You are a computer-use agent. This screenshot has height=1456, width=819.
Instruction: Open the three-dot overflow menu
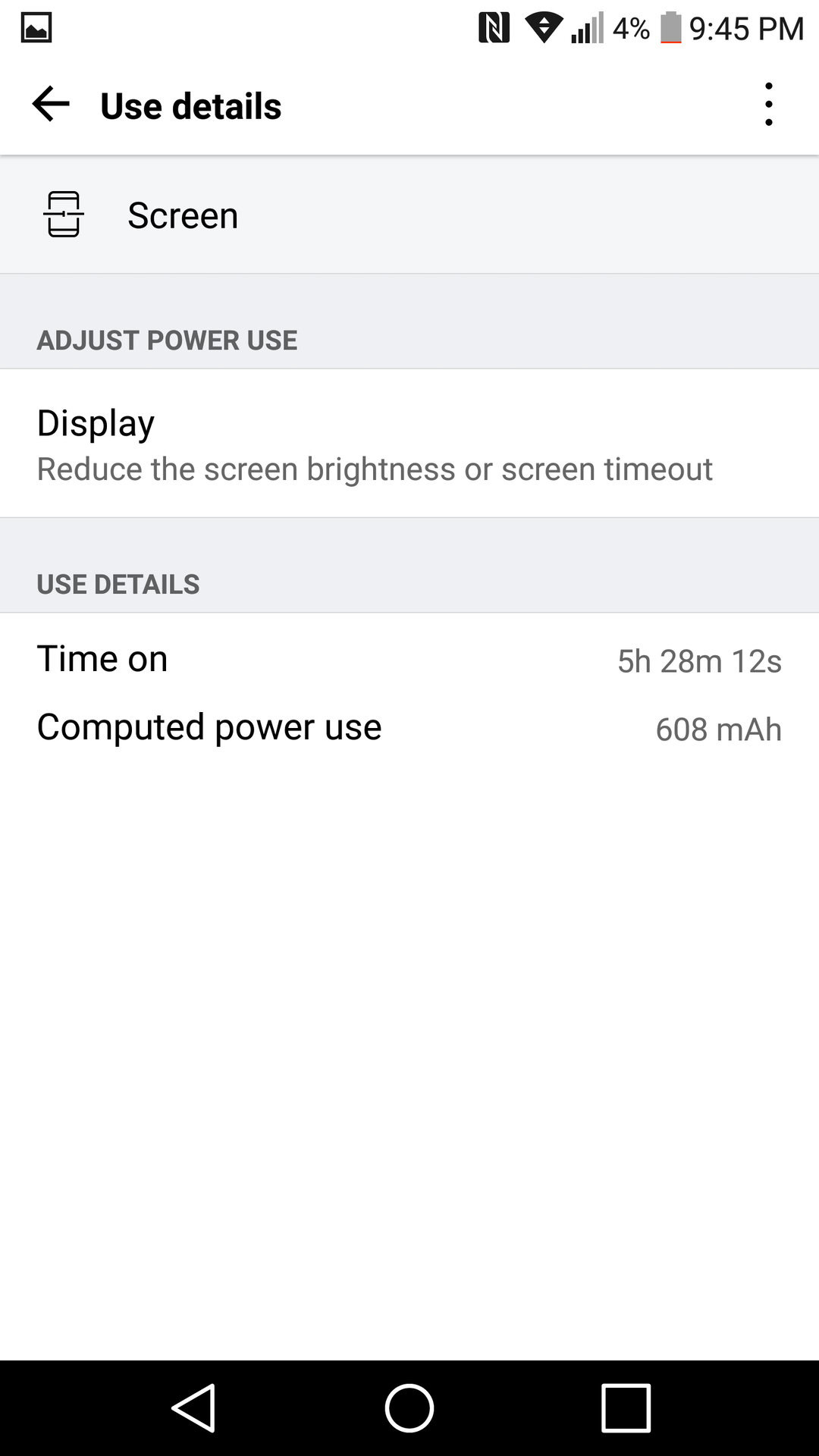coord(768,104)
